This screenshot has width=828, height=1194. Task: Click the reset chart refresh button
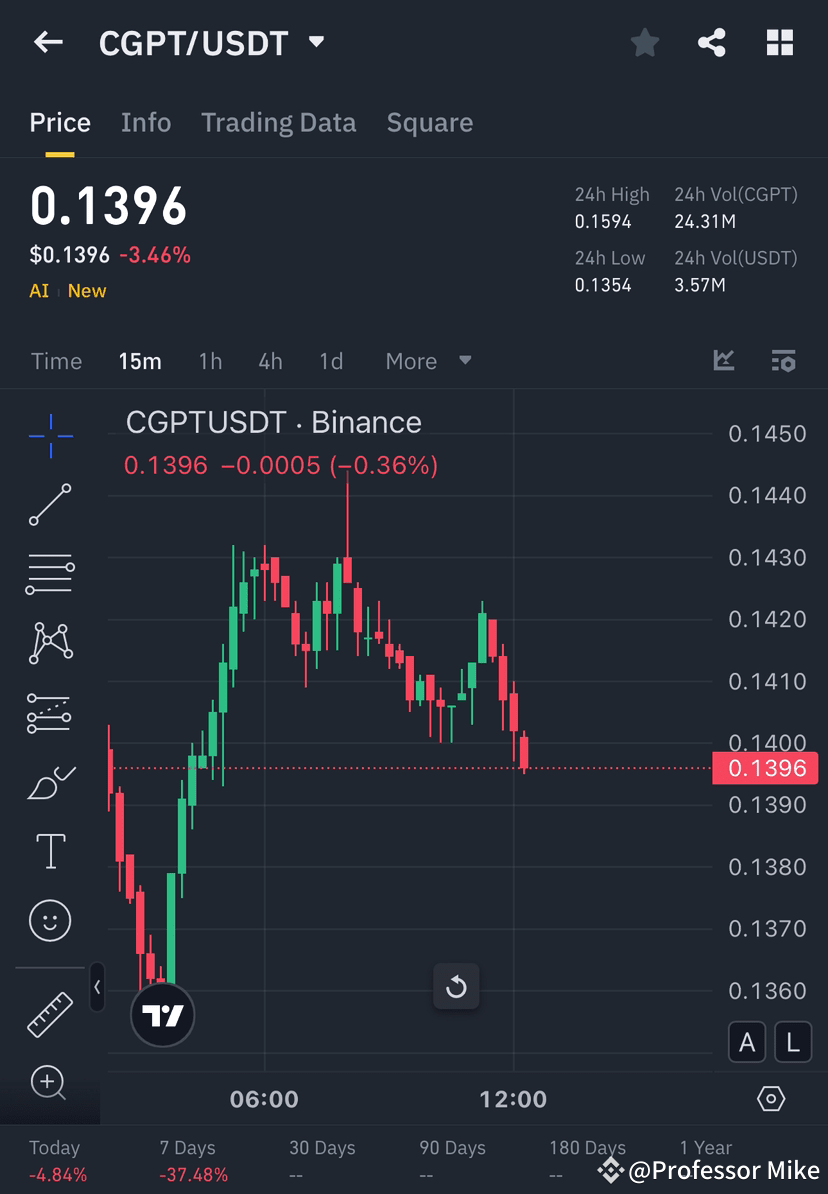pos(456,987)
